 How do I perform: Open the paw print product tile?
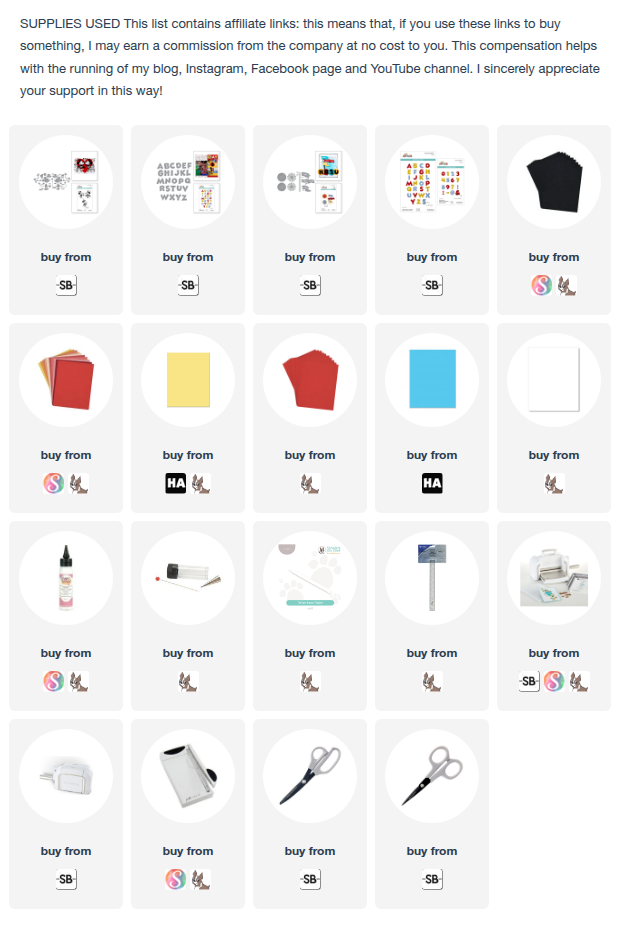pos(310,577)
